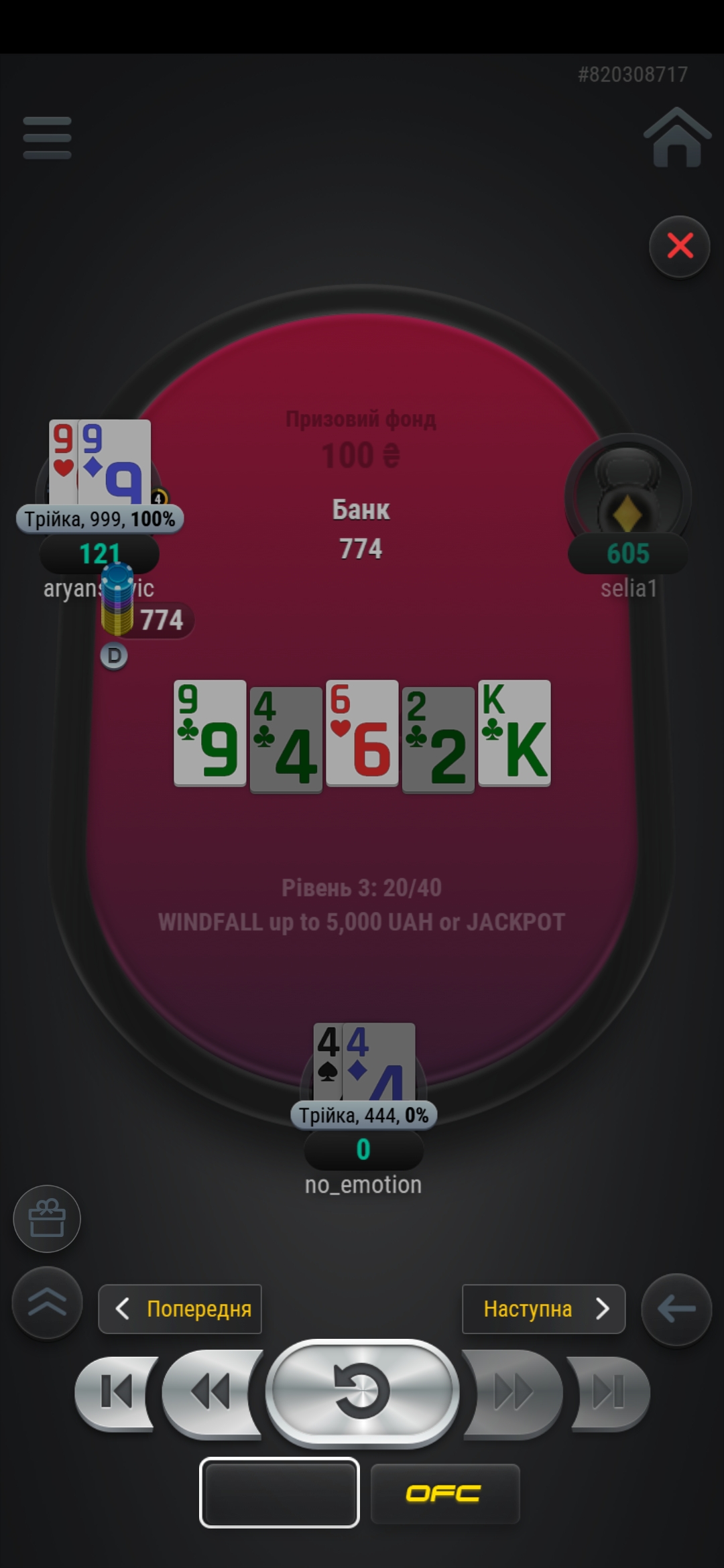Image resolution: width=724 pixels, height=1568 pixels.
Task: Expand the double-chevron up panel
Action: click(47, 1303)
